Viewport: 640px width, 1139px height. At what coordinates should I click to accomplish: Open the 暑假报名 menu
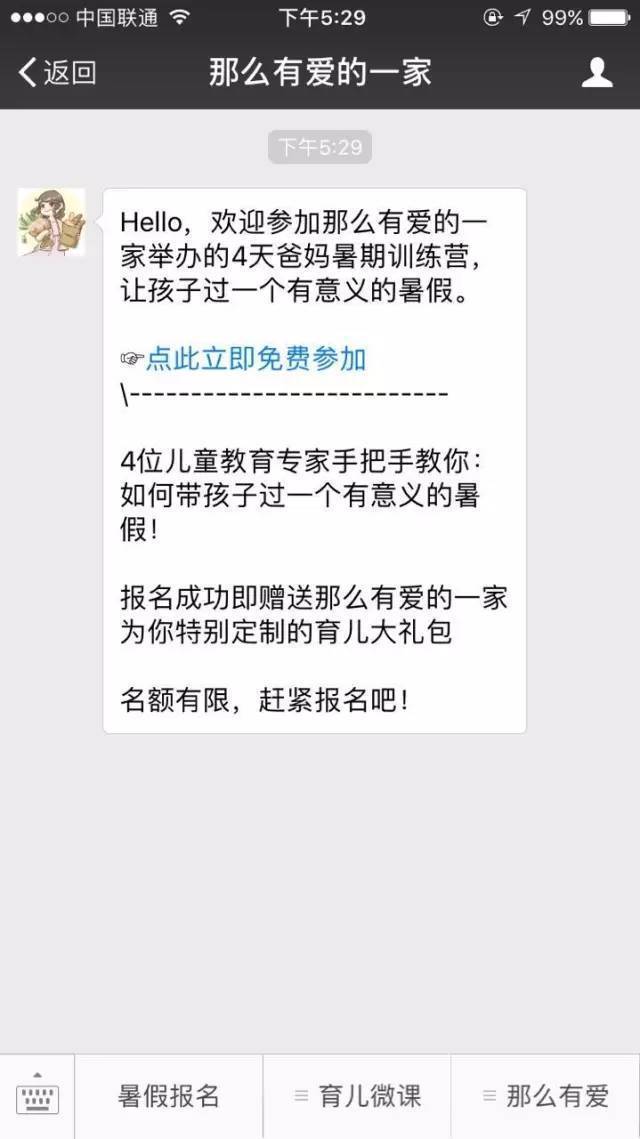169,1096
